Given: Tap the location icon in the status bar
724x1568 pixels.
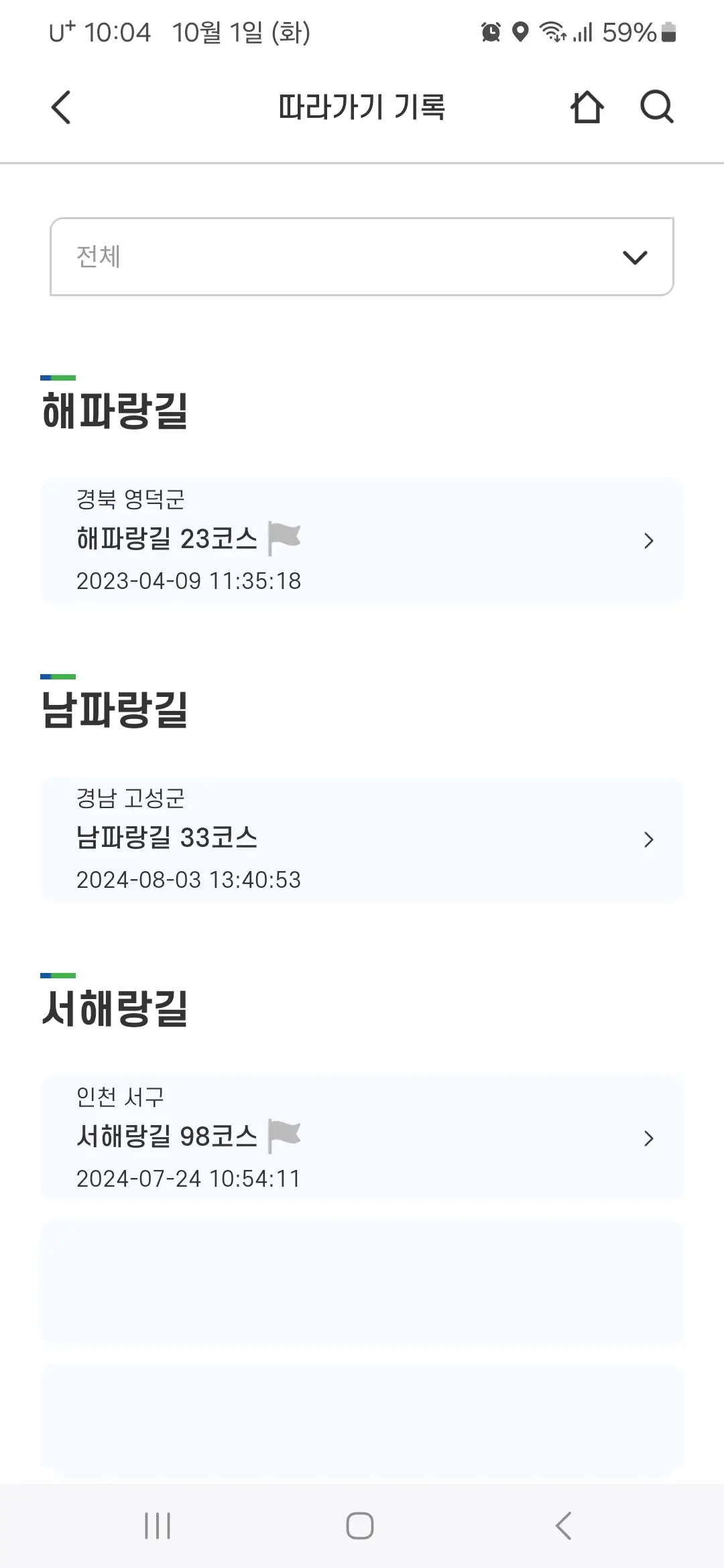Looking at the screenshot, I should pyautogui.click(x=520, y=32).
